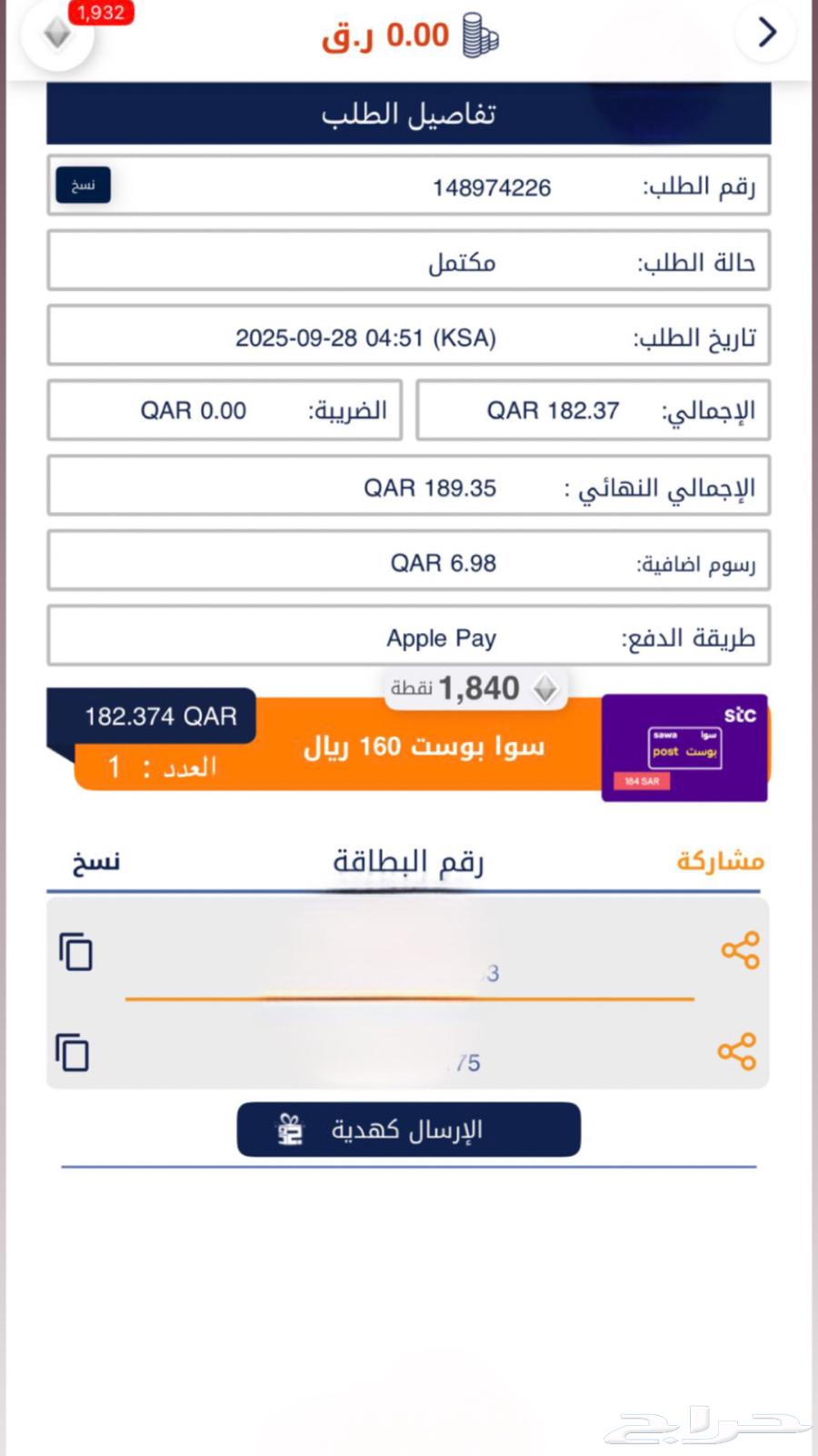
Task: Click the orange سوا بوست 160 ريال banner
Action: [x=423, y=746]
